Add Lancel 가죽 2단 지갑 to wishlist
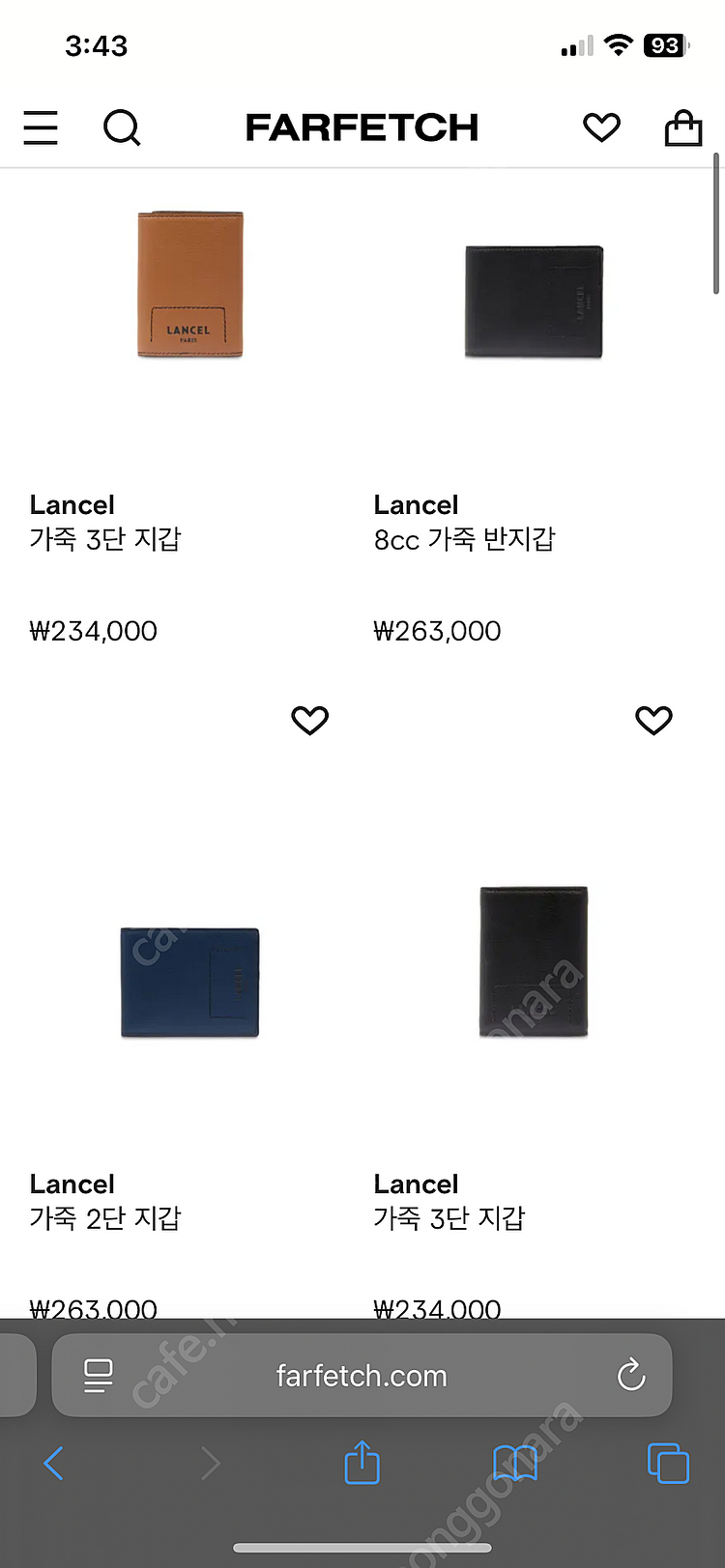725x1568 pixels. tap(310, 720)
